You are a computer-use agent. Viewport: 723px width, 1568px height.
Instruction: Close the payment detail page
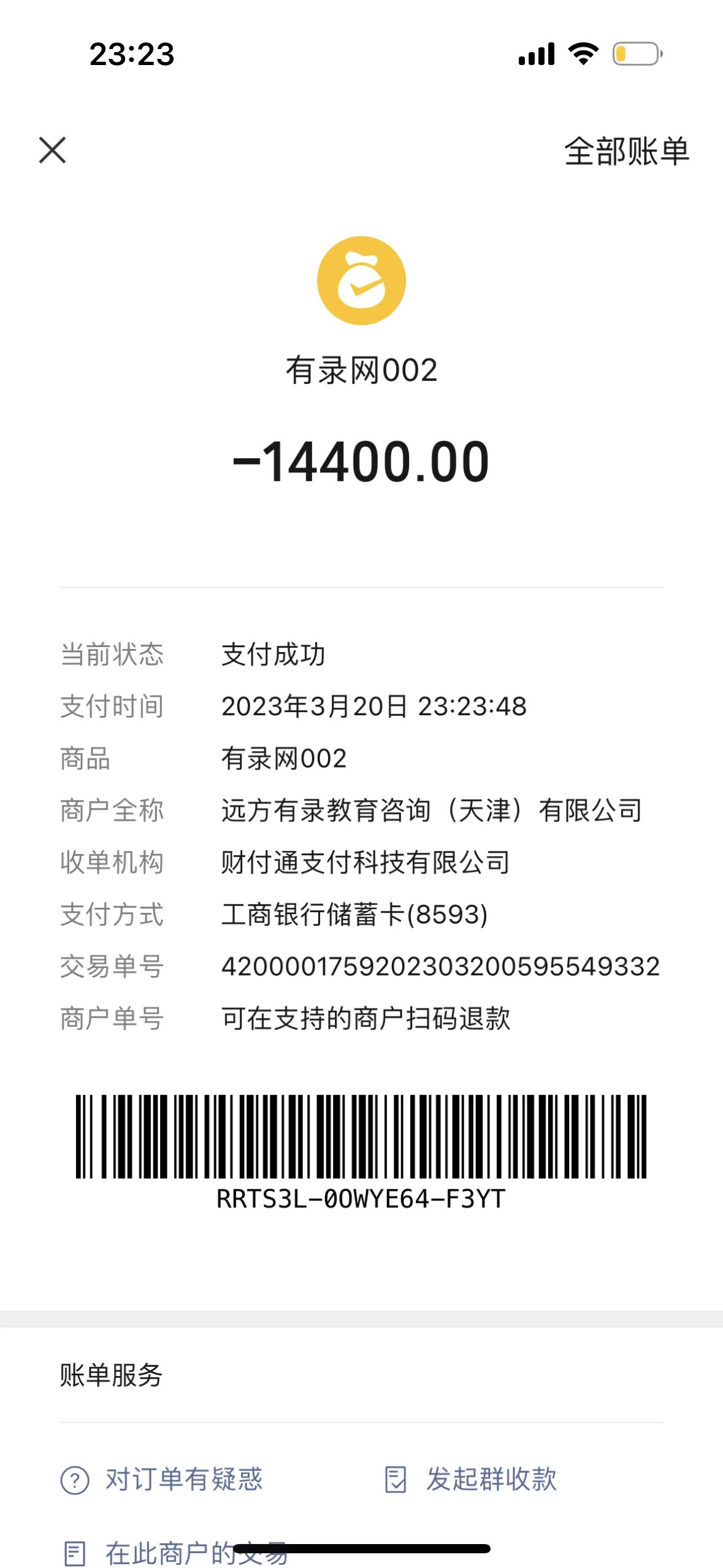click(x=52, y=150)
